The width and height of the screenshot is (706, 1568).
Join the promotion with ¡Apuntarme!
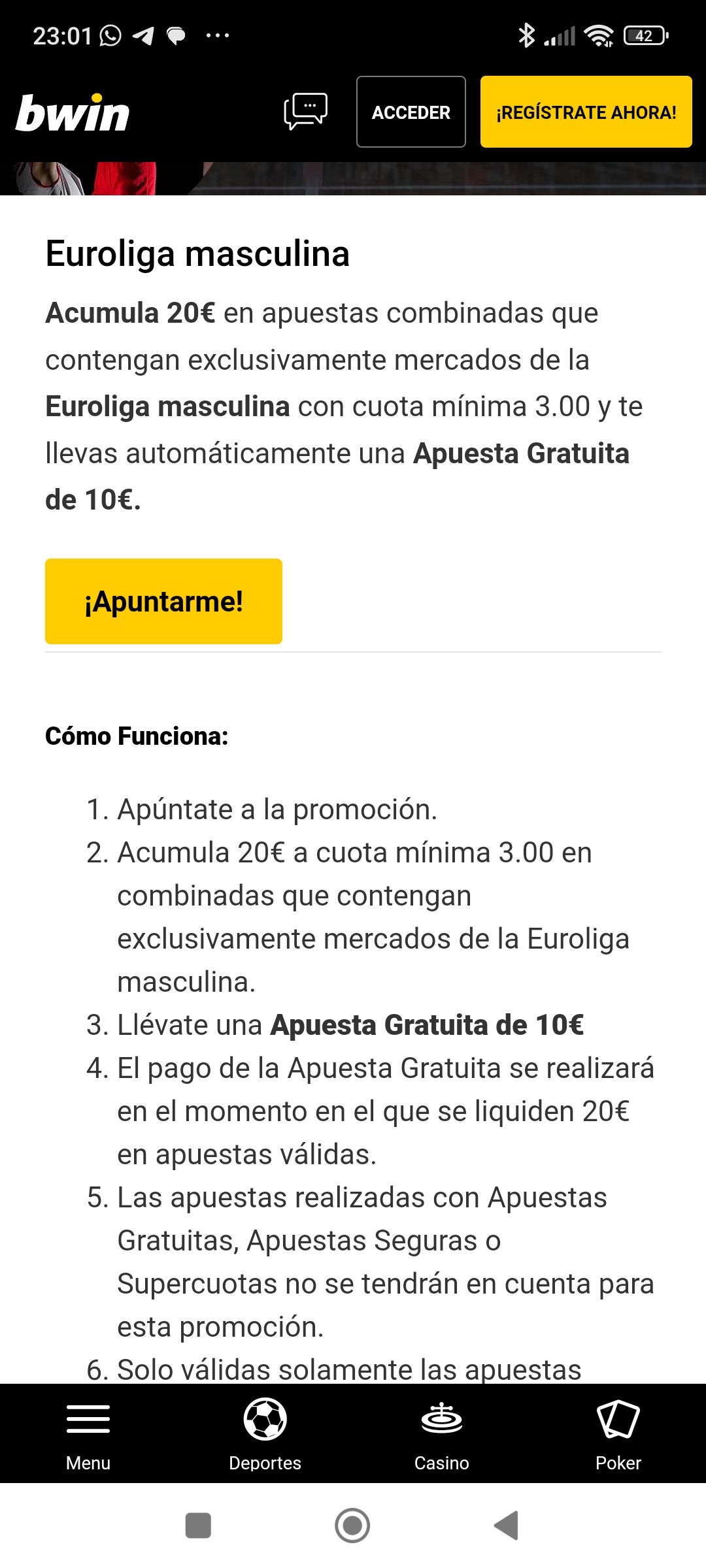163,601
